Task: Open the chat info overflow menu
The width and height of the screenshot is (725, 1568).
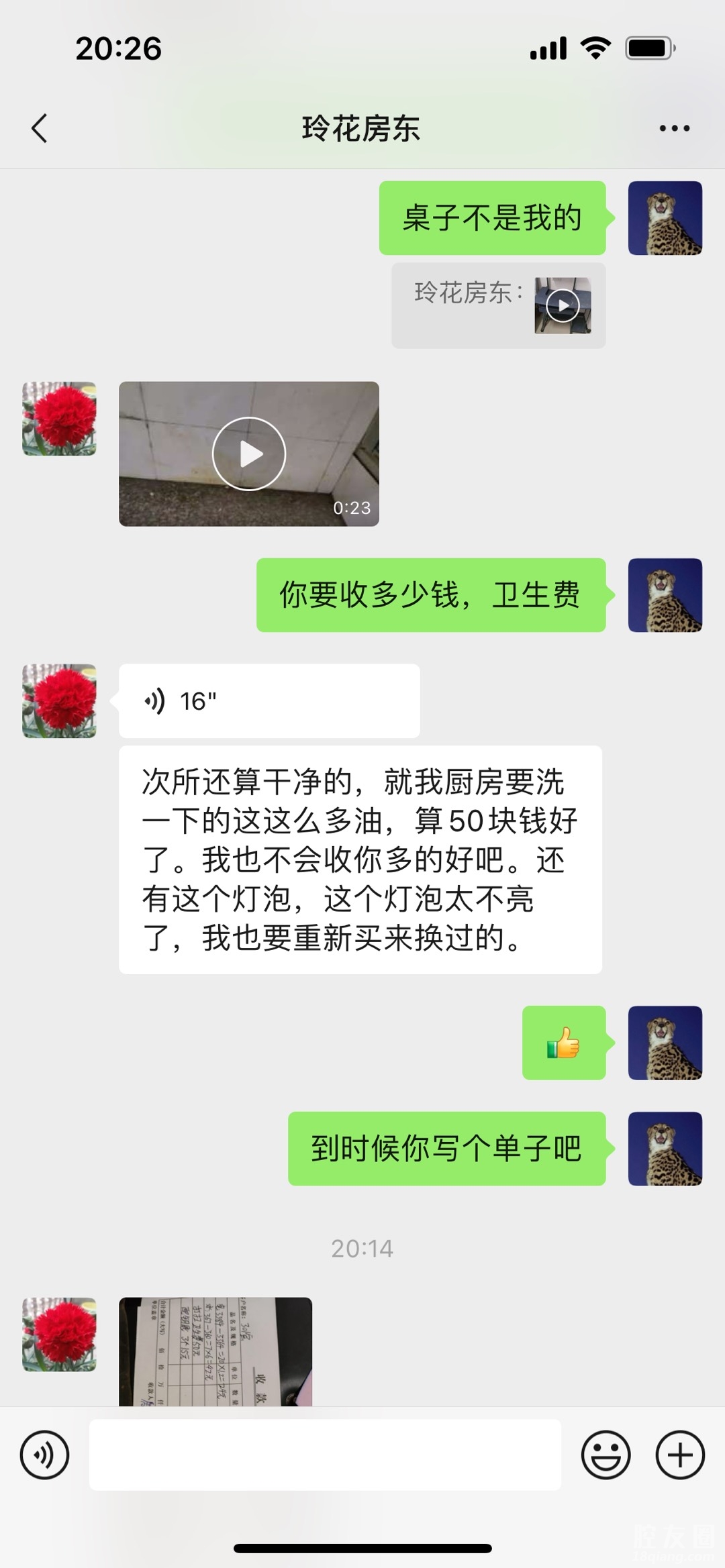Action: 674,128
